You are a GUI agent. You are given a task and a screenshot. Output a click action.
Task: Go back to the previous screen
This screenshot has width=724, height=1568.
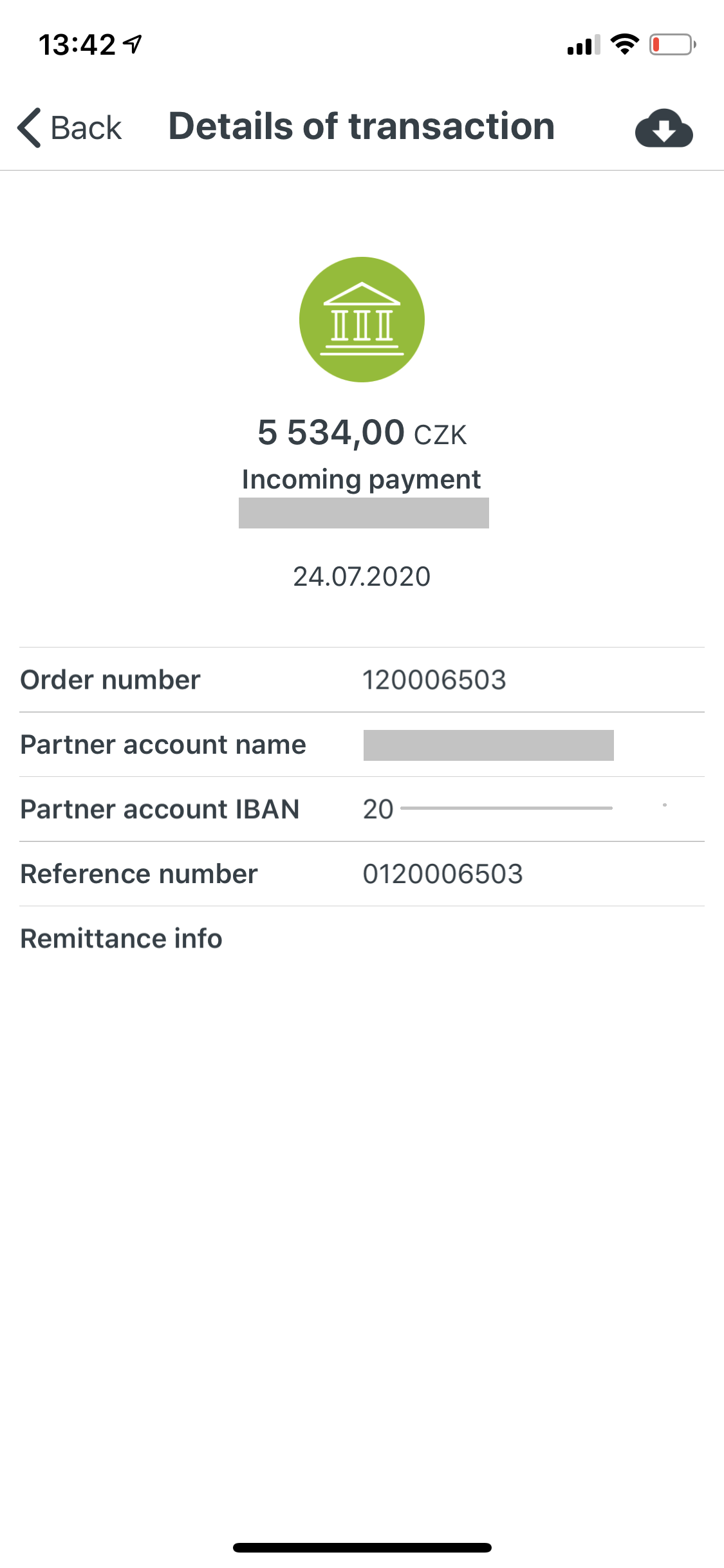click(70, 127)
